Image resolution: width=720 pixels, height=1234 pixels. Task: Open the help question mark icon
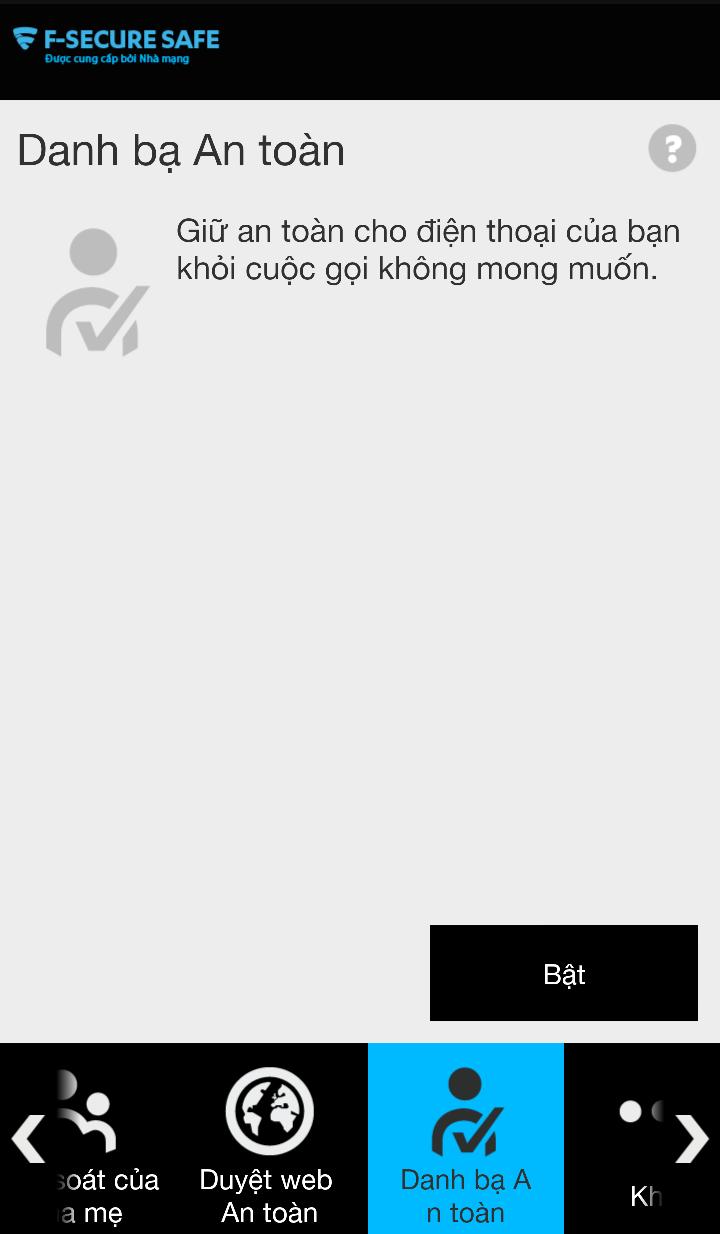tap(672, 149)
